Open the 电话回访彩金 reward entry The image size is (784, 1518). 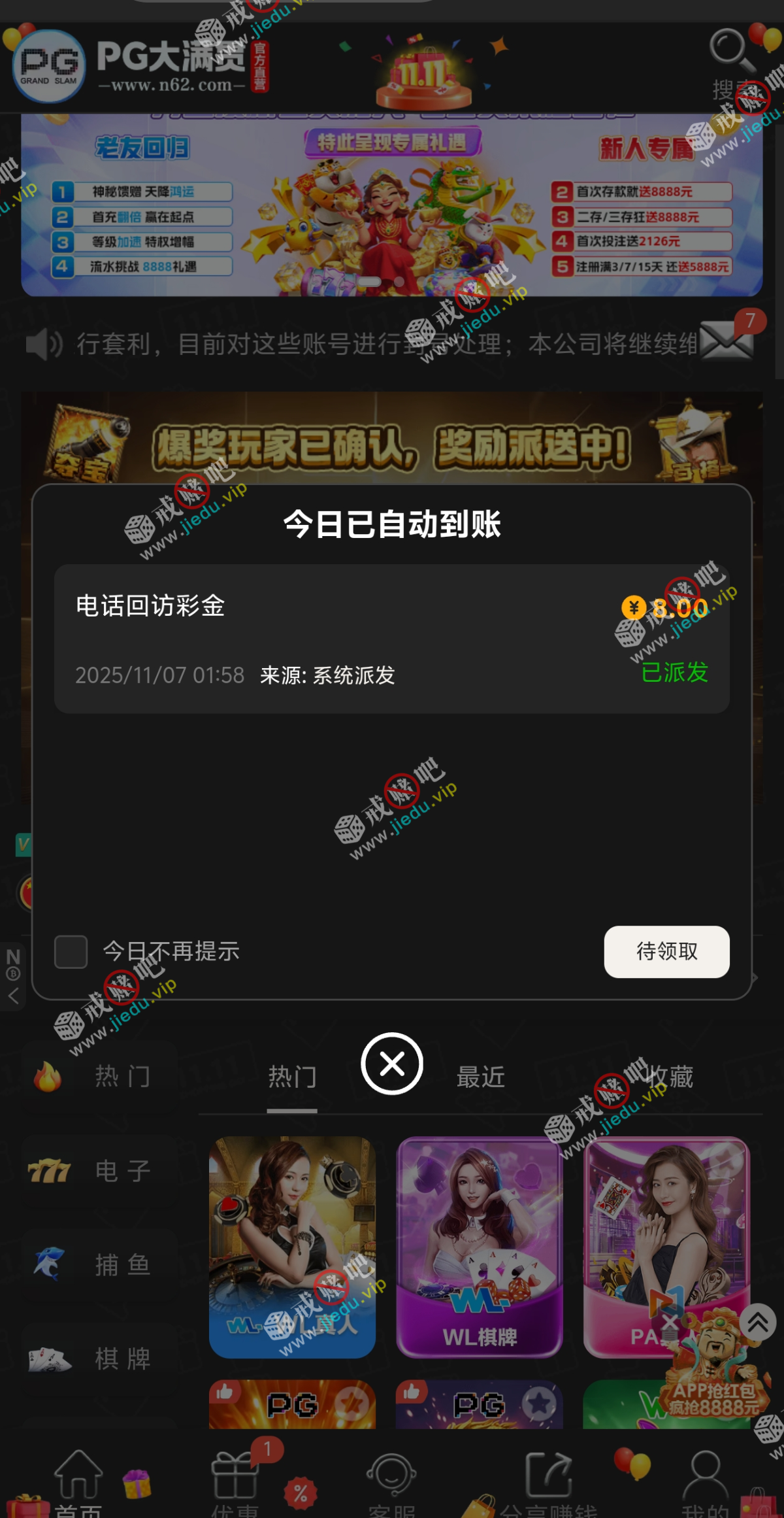point(392,639)
